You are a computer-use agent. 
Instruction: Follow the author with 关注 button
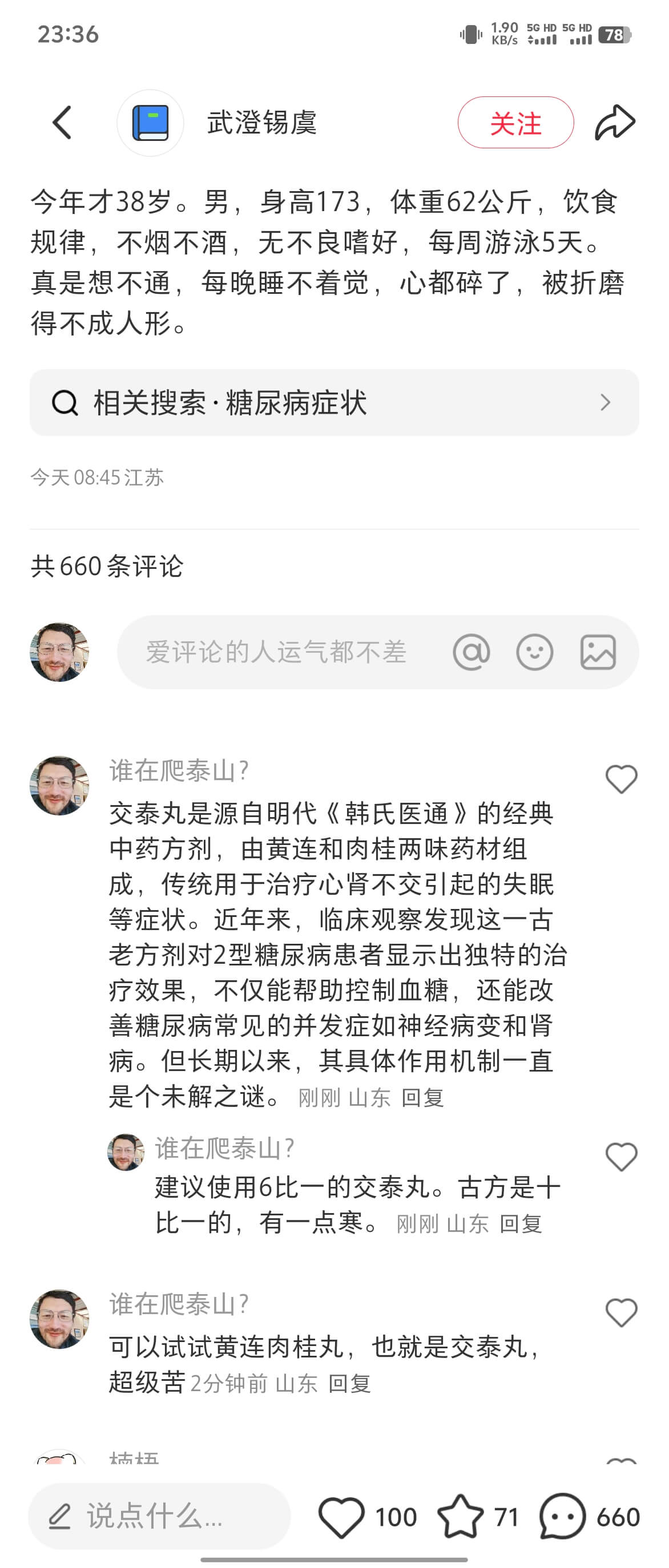pos(515,123)
